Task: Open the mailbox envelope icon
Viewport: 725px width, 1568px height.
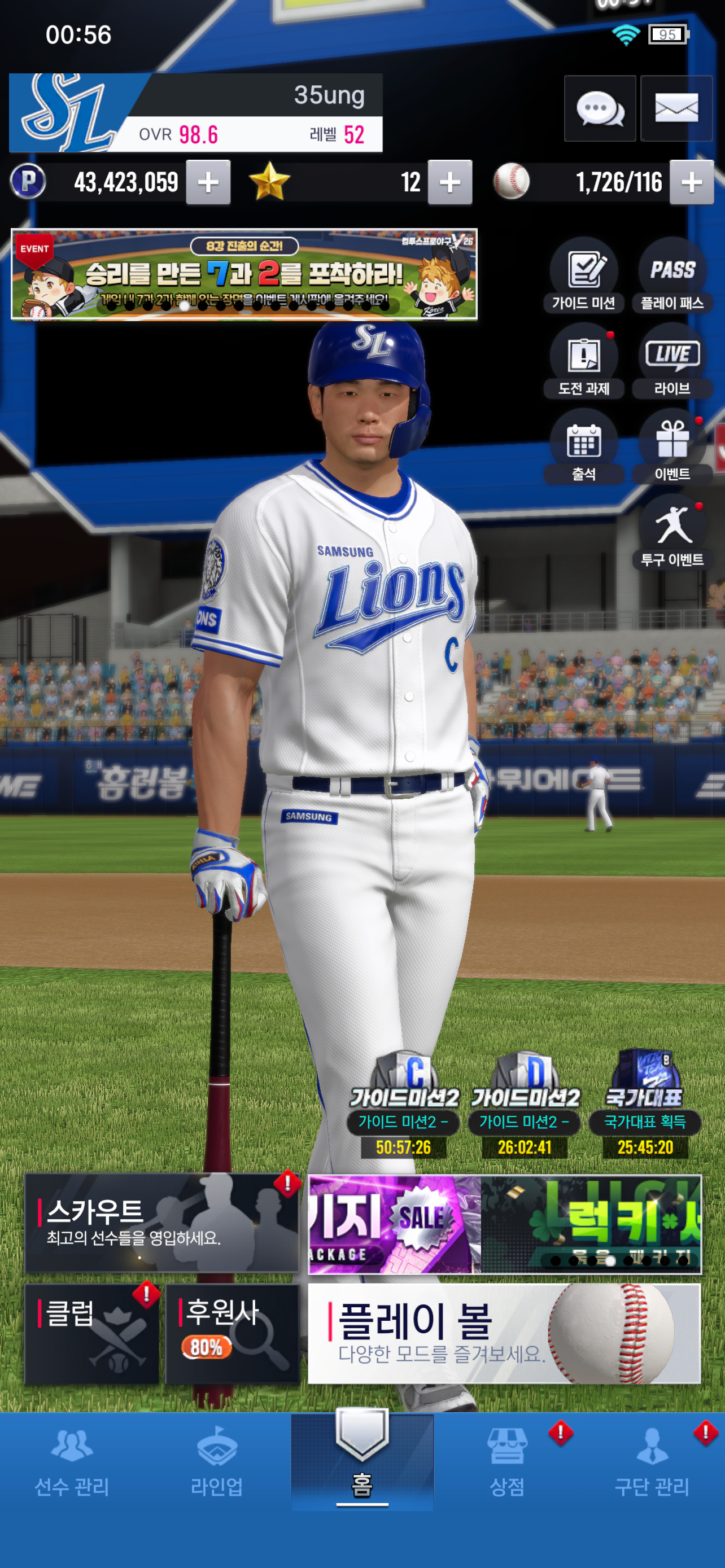Action: pyautogui.click(x=676, y=109)
